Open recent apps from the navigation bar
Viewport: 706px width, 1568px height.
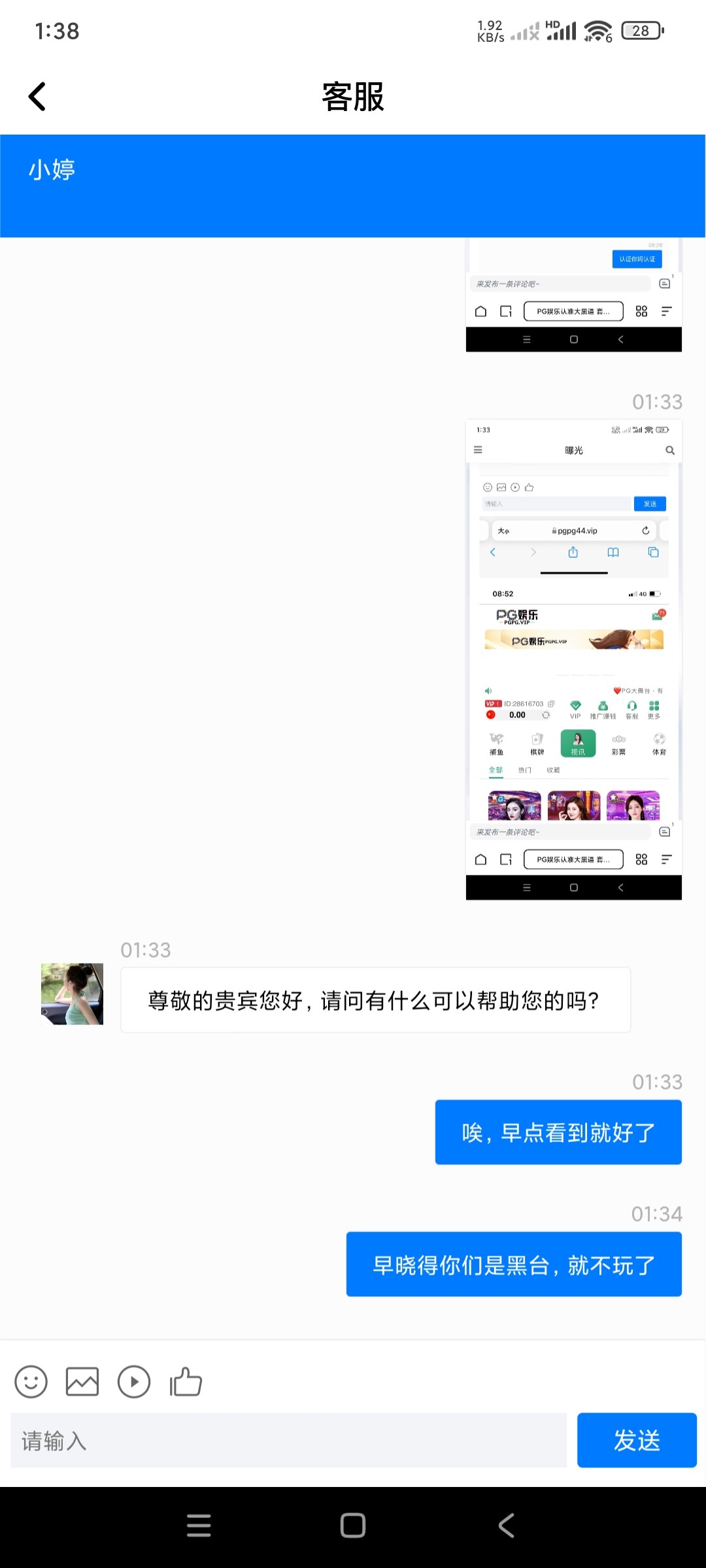point(199,1526)
